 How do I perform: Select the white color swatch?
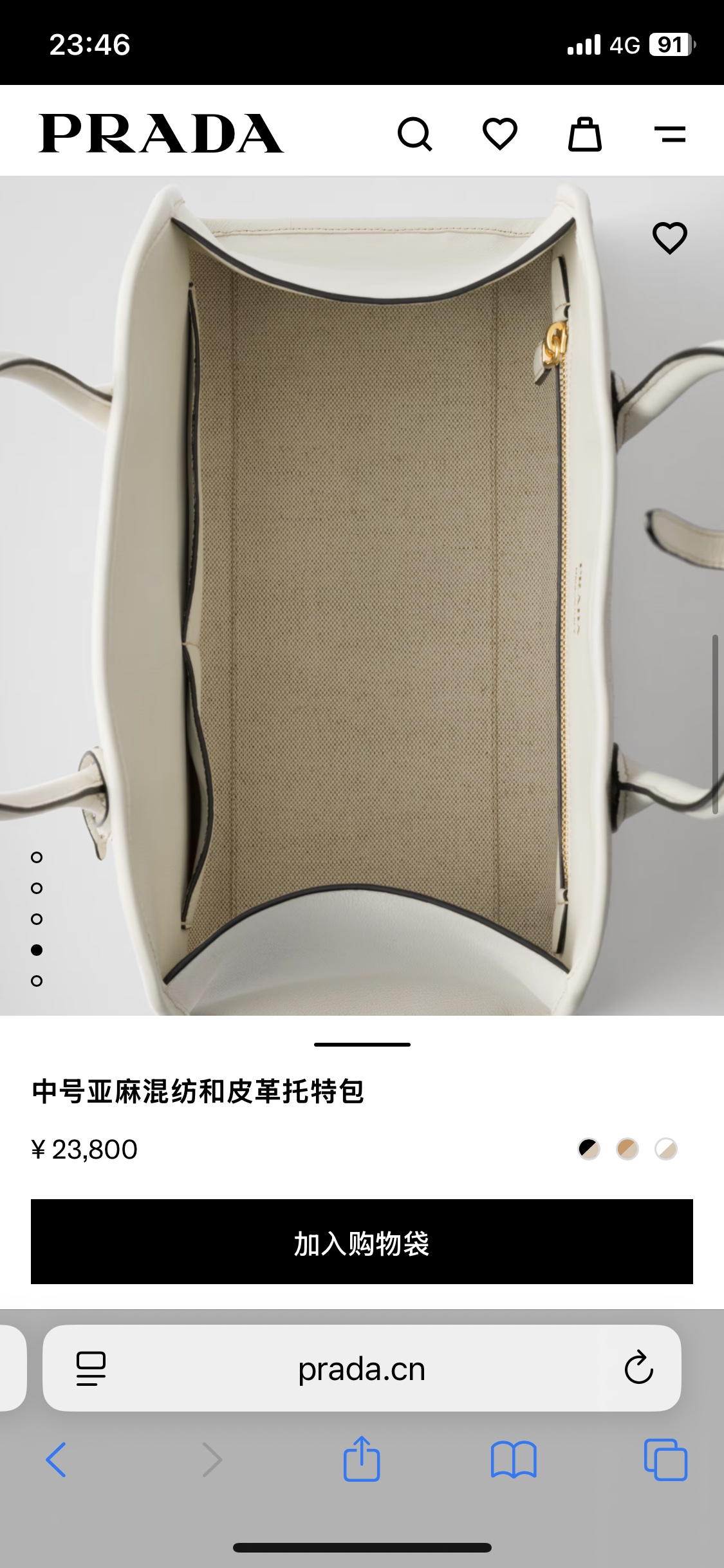(x=666, y=1149)
